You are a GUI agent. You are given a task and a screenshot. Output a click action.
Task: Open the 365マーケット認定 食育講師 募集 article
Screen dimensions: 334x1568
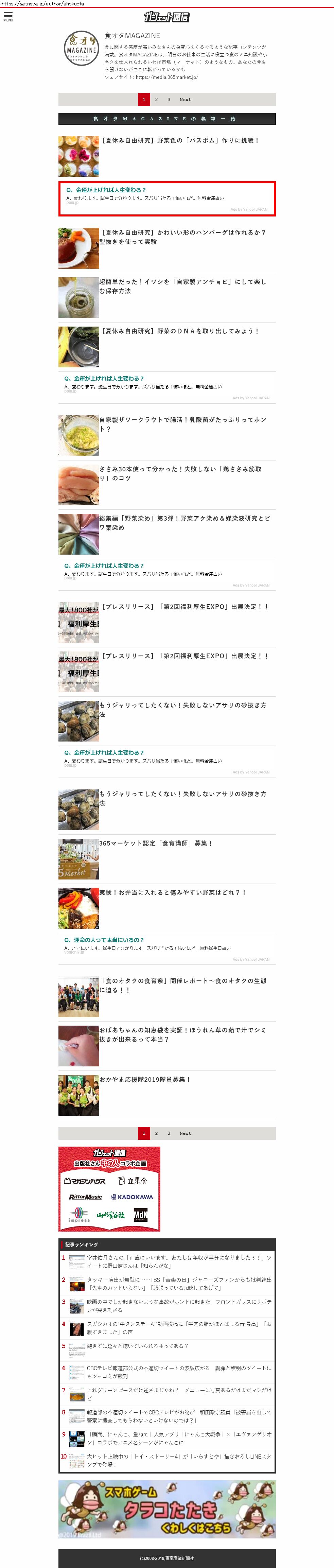click(x=156, y=843)
